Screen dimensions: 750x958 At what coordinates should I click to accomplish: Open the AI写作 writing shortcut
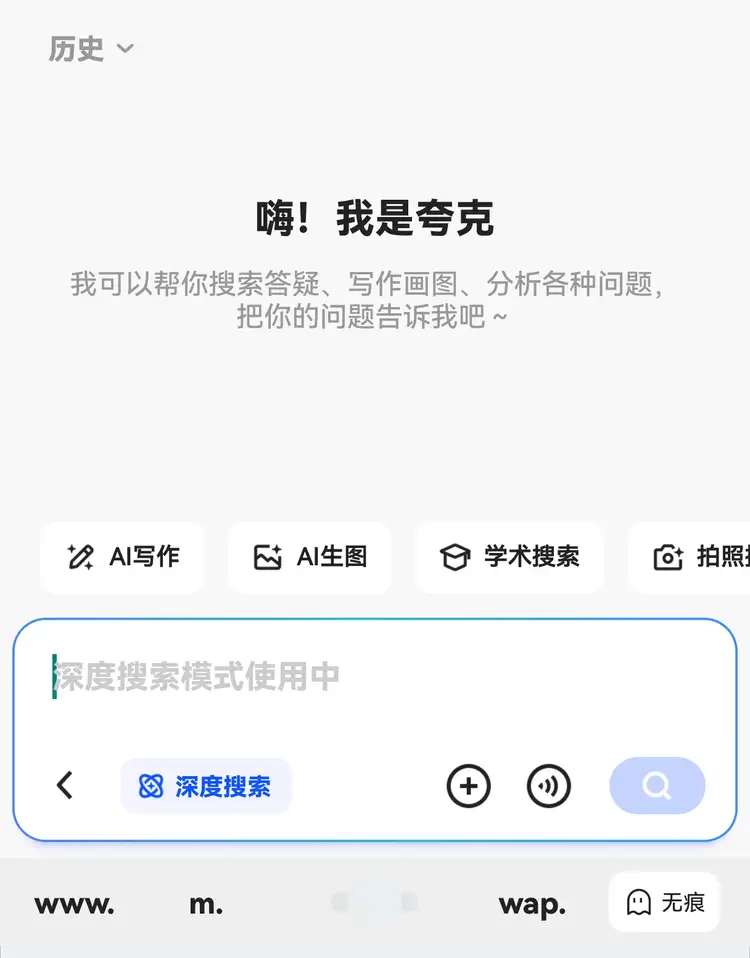(122, 557)
